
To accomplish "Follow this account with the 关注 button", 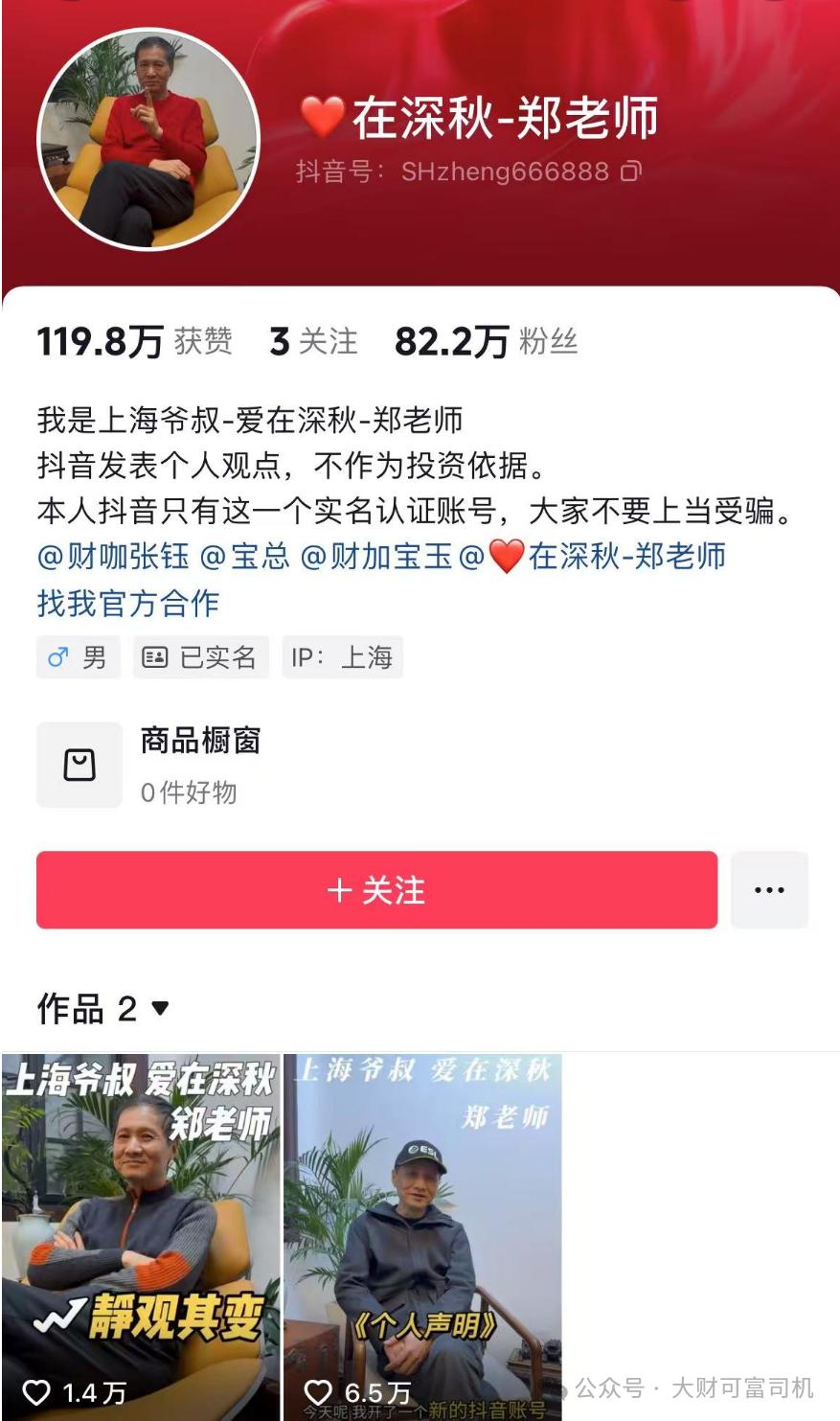I will (x=376, y=890).
